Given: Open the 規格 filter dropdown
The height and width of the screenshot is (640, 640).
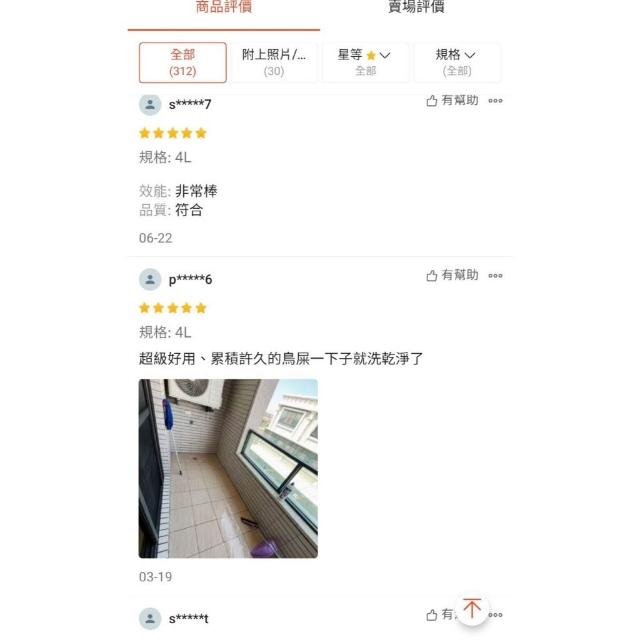Looking at the screenshot, I should (x=456, y=62).
